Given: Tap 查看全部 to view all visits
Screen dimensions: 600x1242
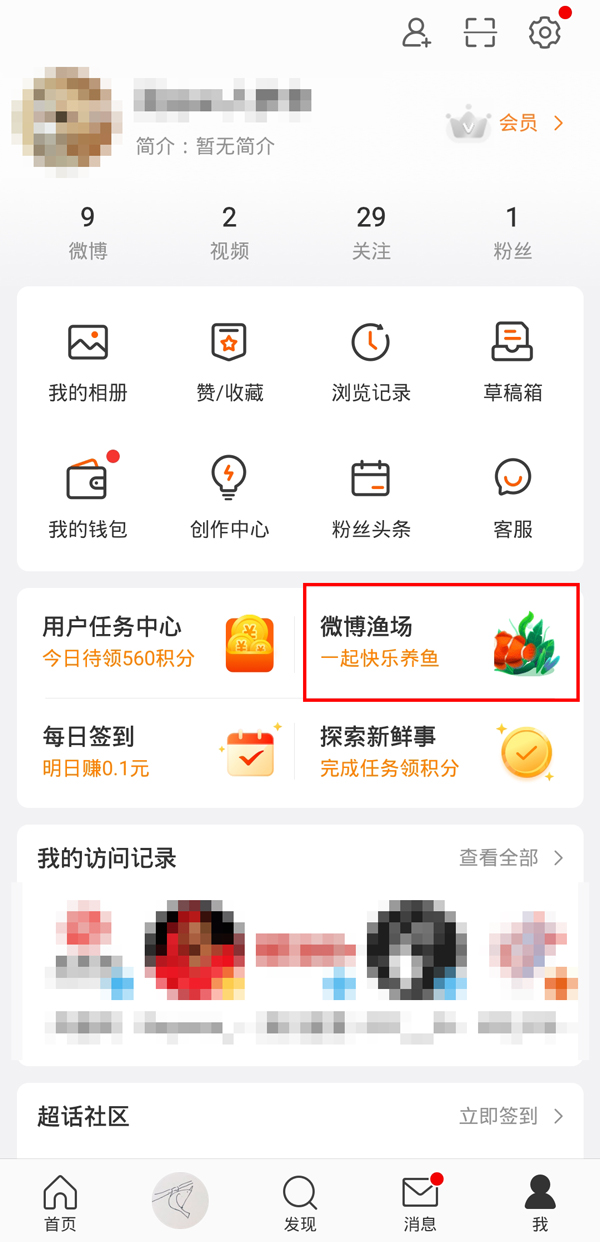Looking at the screenshot, I should 511,858.
